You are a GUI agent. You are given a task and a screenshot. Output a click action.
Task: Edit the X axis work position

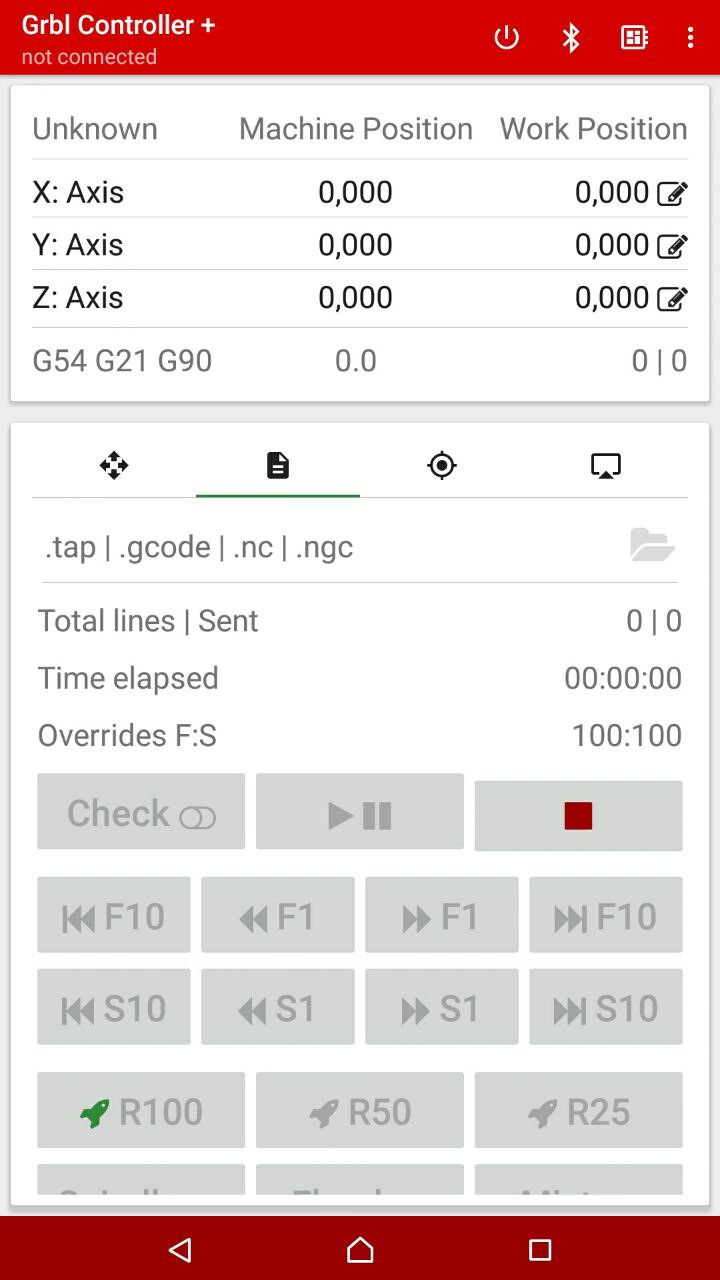coord(672,193)
